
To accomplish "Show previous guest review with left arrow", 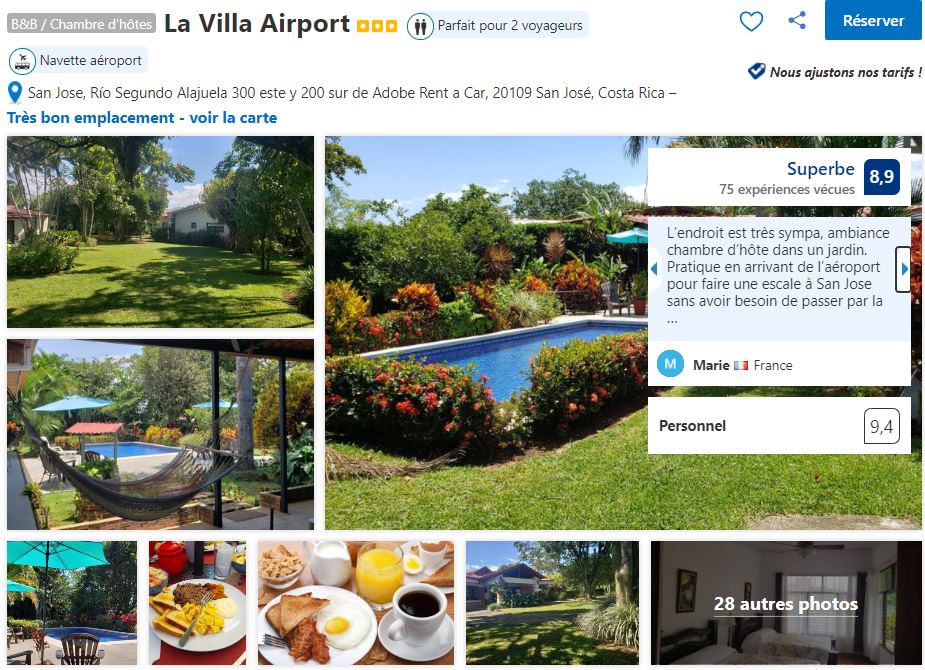I will (x=654, y=269).
